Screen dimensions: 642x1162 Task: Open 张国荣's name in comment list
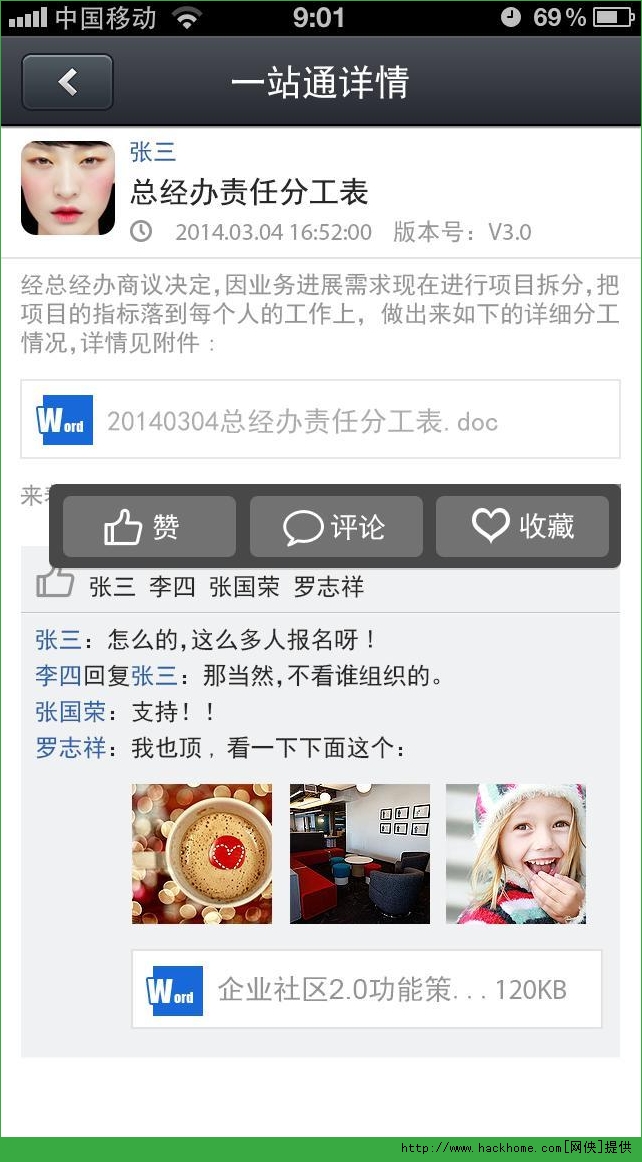coord(70,712)
